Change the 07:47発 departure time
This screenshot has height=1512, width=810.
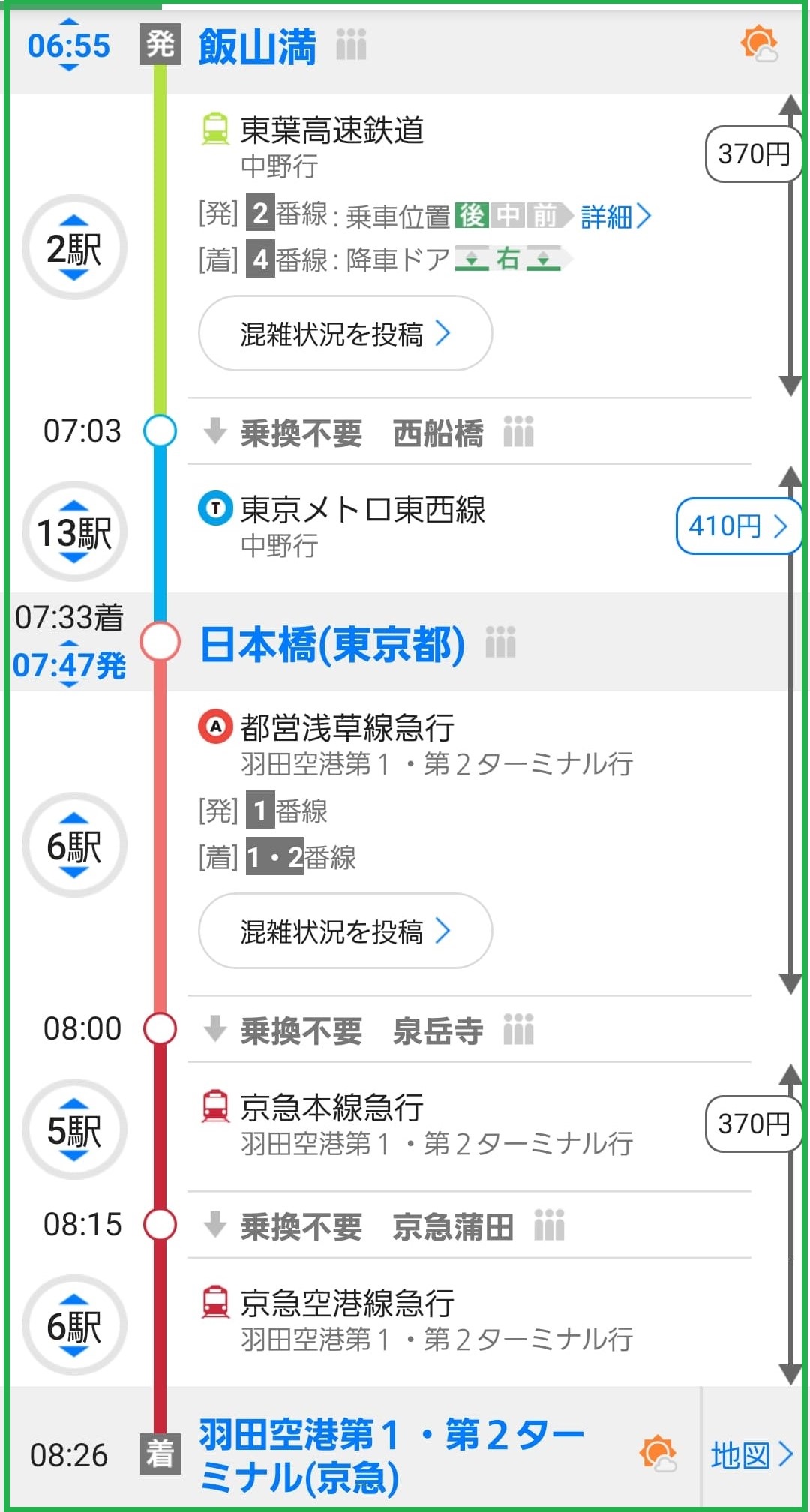coord(68,664)
